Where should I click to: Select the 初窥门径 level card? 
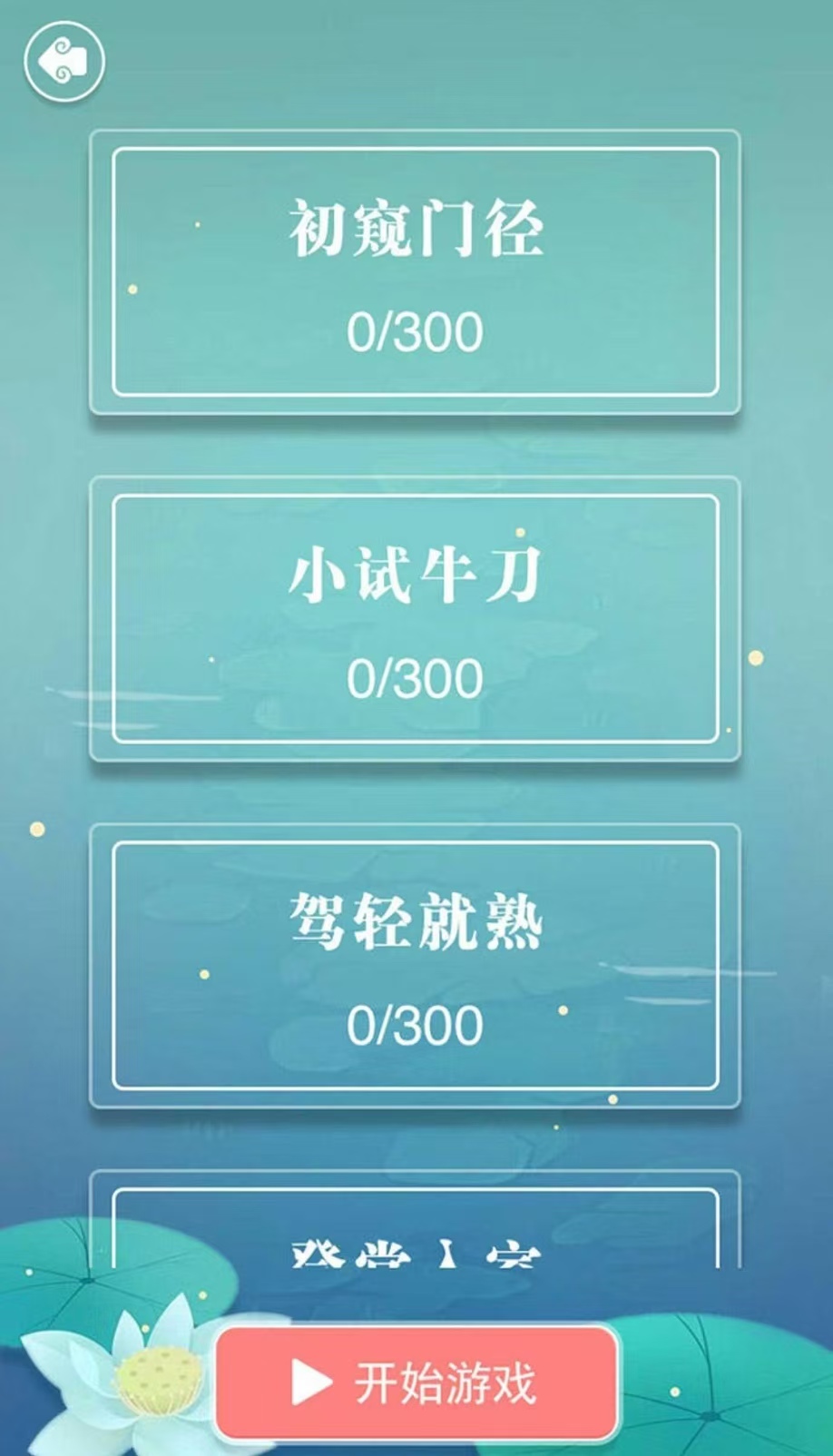click(x=415, y=272)
